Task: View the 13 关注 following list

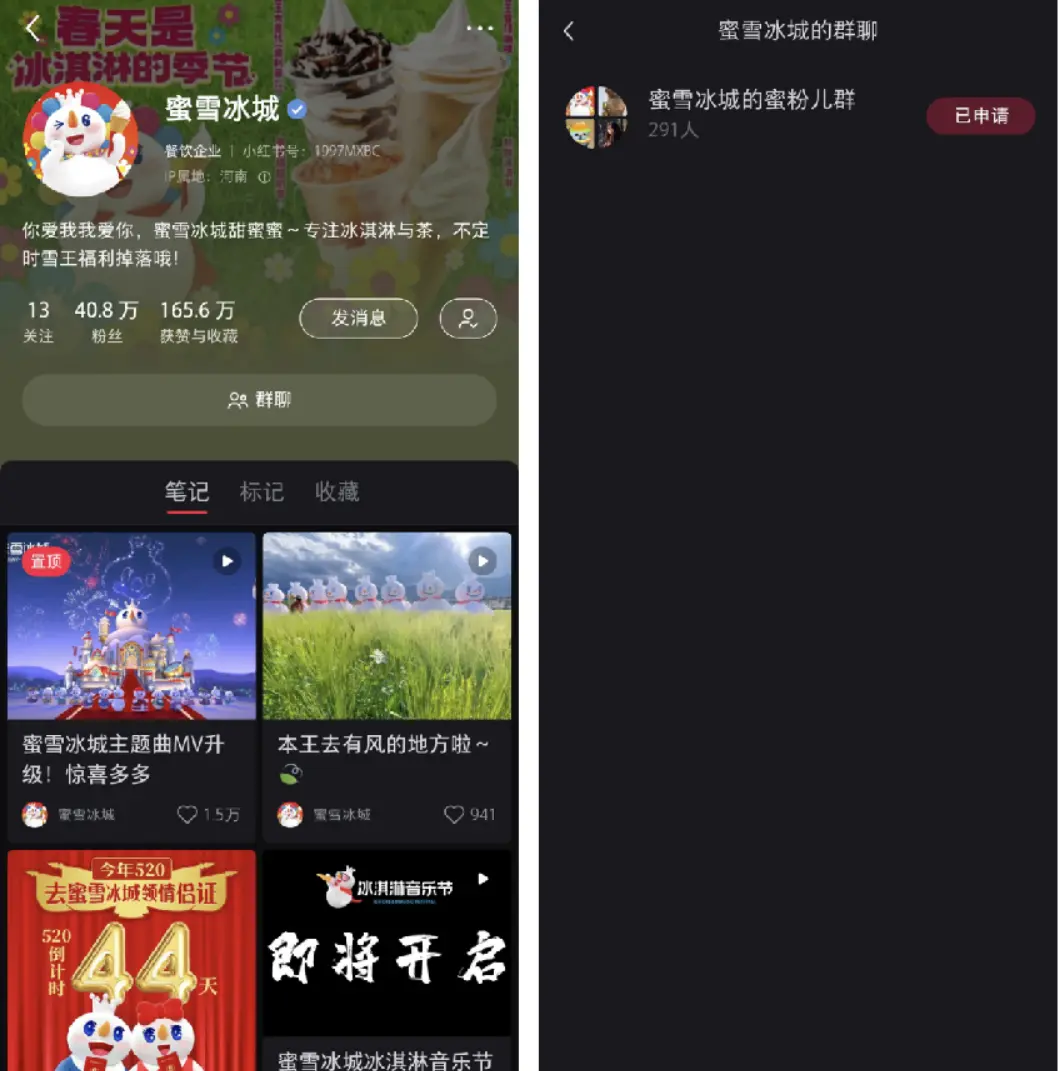Action: pos(38,321)
